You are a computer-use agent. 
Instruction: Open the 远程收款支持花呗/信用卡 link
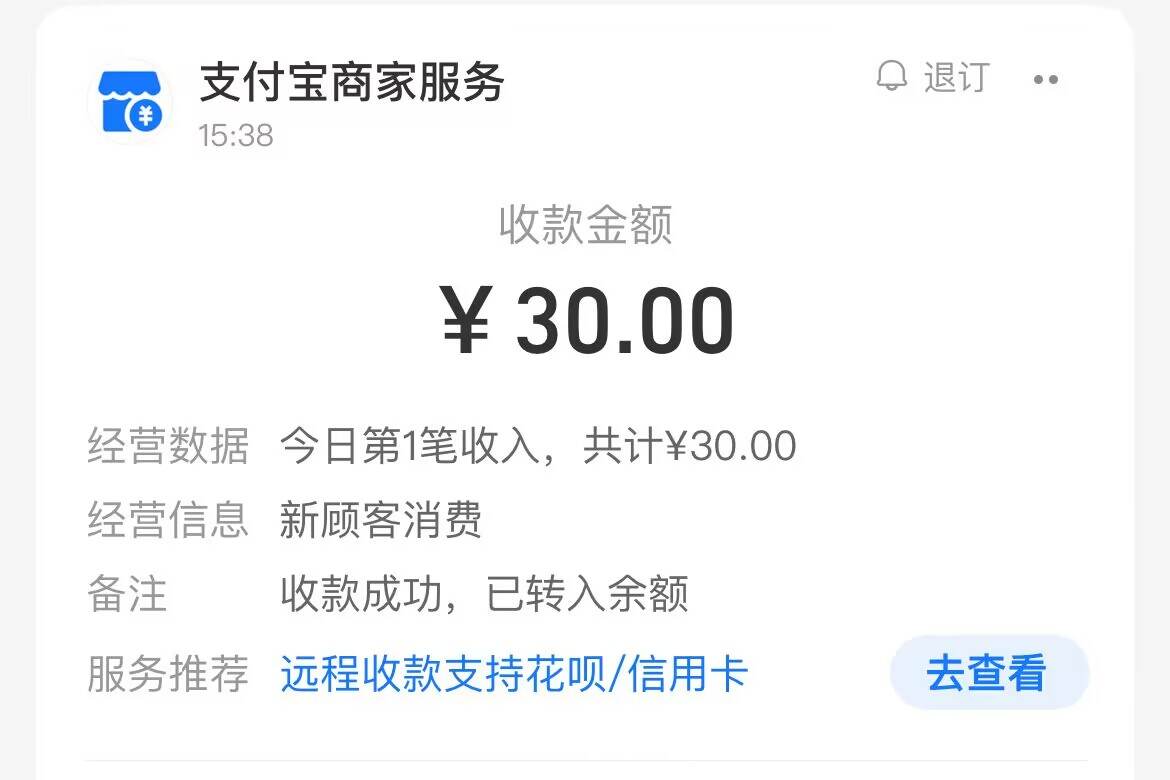point(513,674)
